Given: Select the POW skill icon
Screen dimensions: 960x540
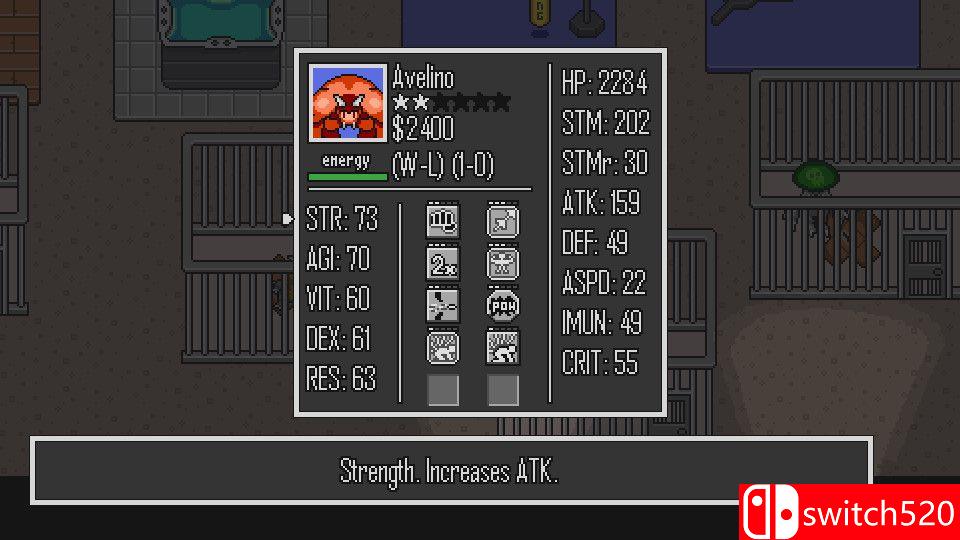Looking at the screenshot, I should click(x=502, y=304).
